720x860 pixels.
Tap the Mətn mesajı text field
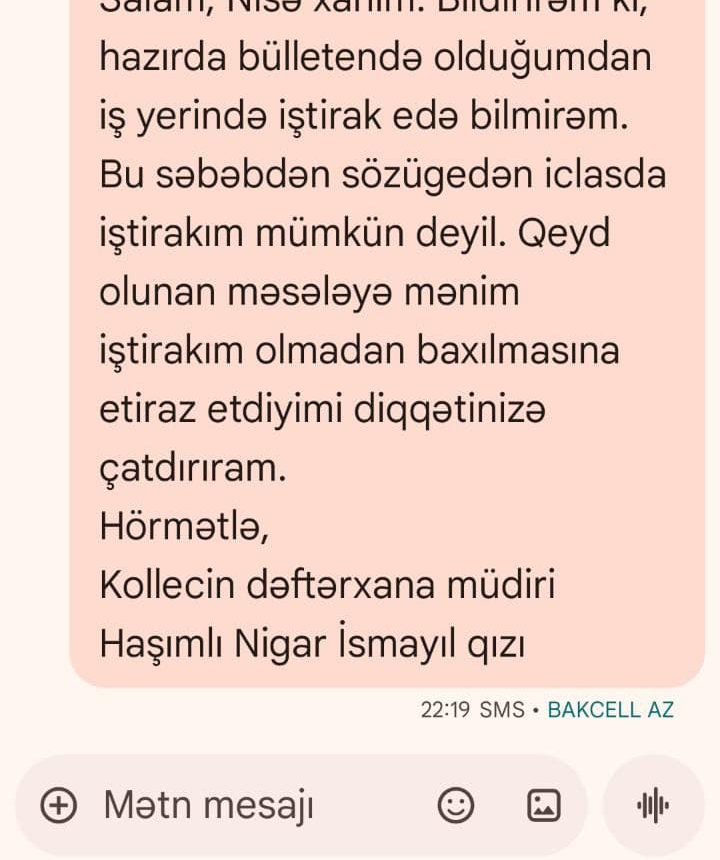click(x=250, y=804)
